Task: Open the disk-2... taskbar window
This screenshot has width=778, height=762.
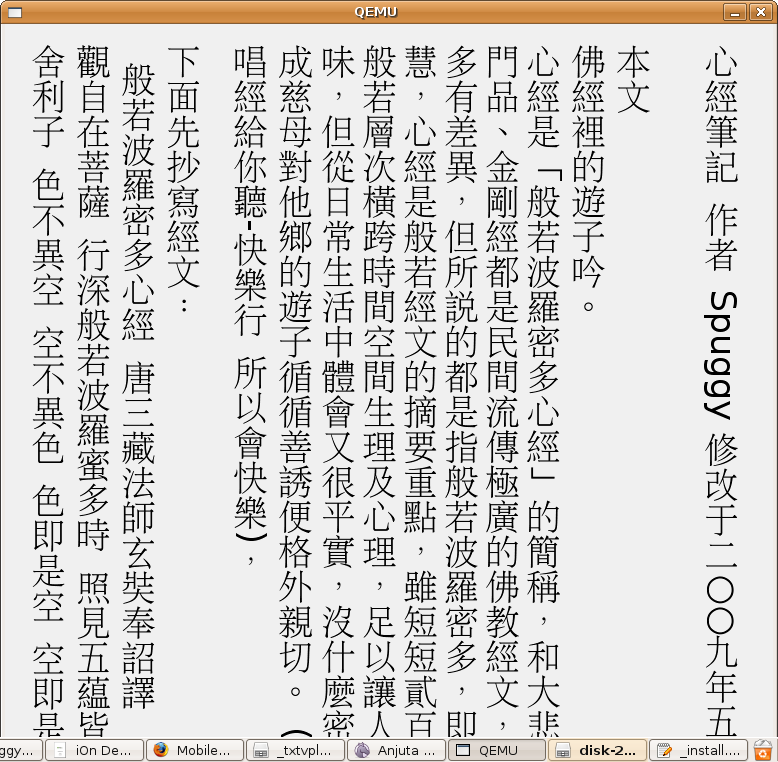Action: (596, 750)
